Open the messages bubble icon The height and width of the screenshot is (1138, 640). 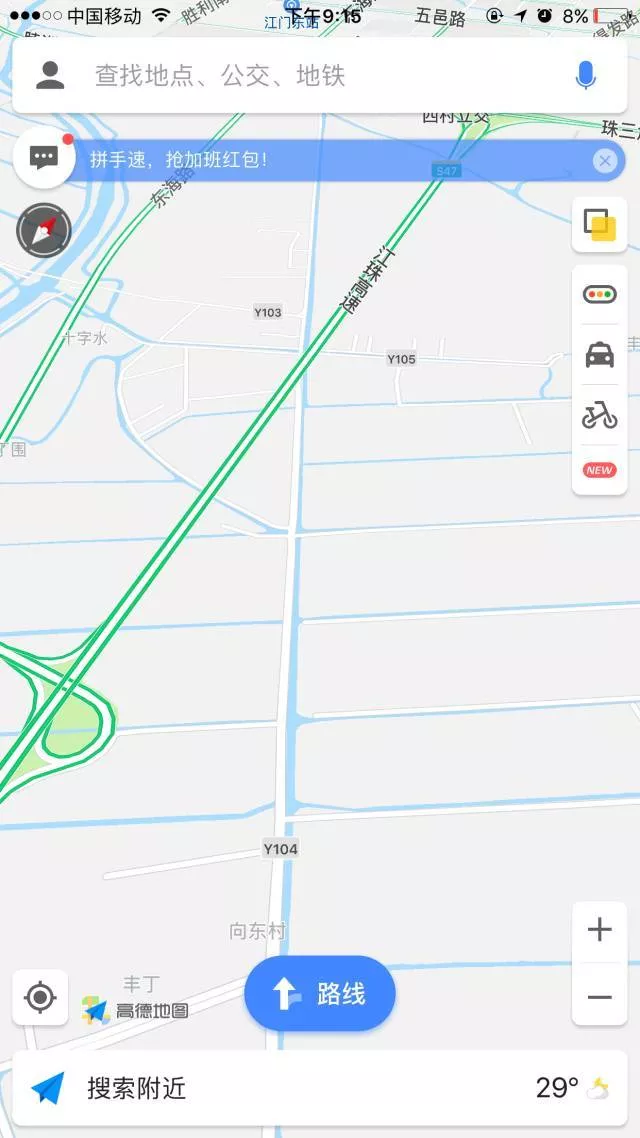44,157
